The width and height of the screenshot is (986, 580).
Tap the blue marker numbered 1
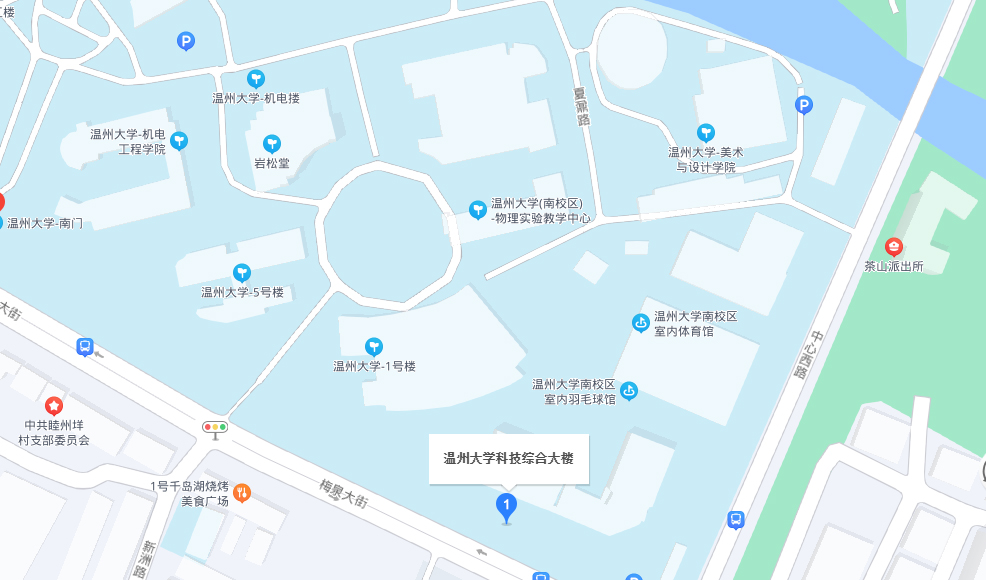[x=507, y=507]
